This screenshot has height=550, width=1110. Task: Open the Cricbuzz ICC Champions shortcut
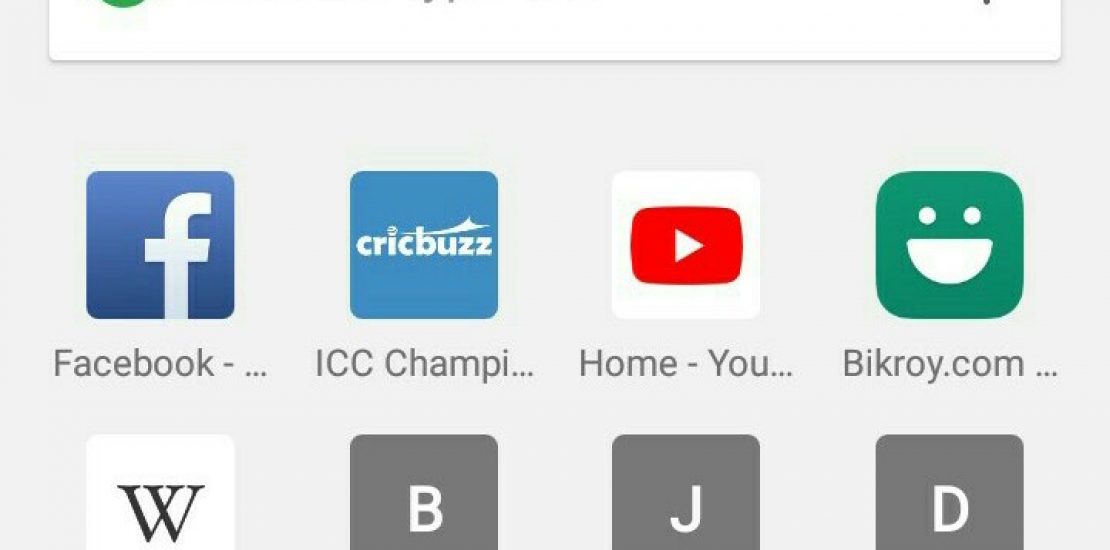click(x=424, y=245)
